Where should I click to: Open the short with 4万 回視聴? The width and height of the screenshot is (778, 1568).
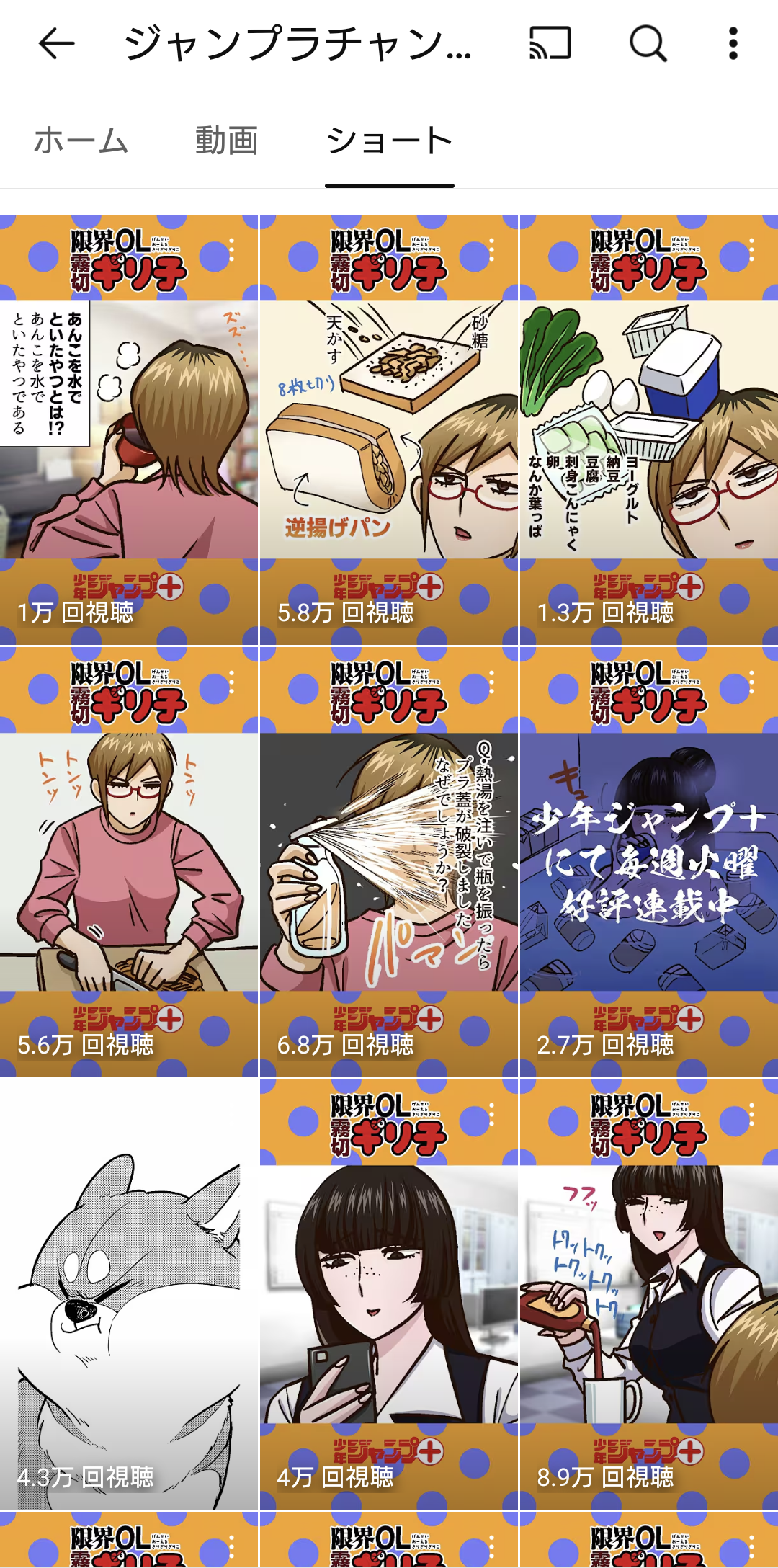[x=389, y=1294]
